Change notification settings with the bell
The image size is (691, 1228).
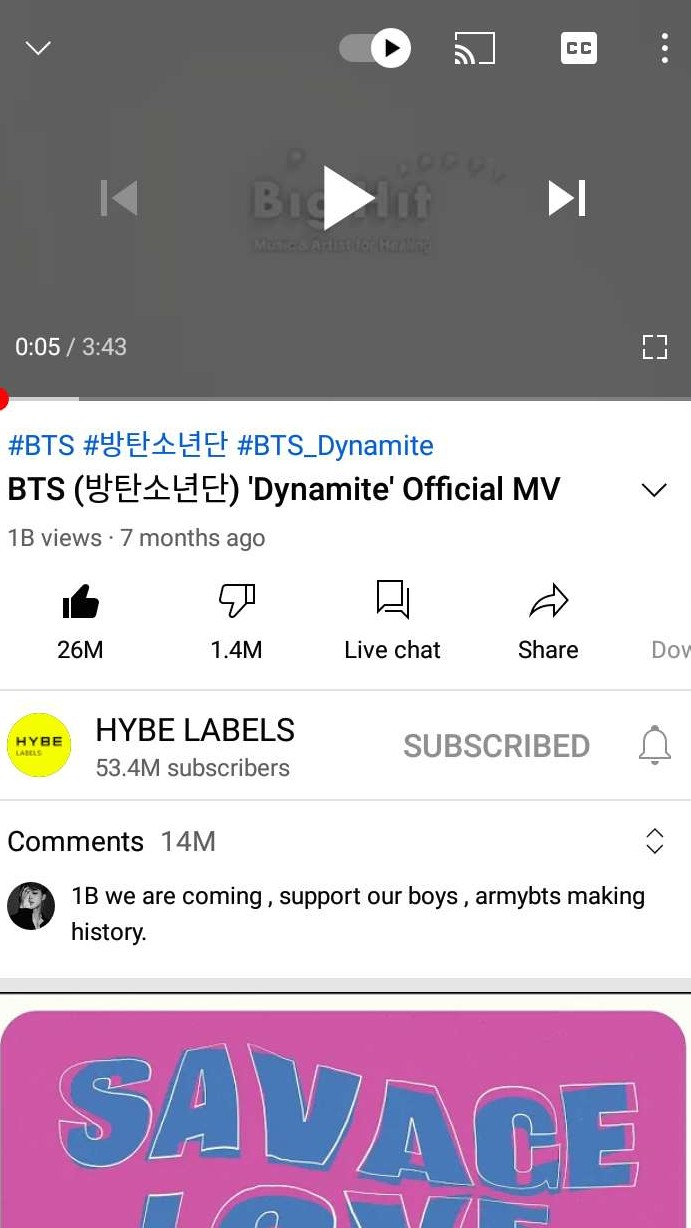click(x=654, y=746)
